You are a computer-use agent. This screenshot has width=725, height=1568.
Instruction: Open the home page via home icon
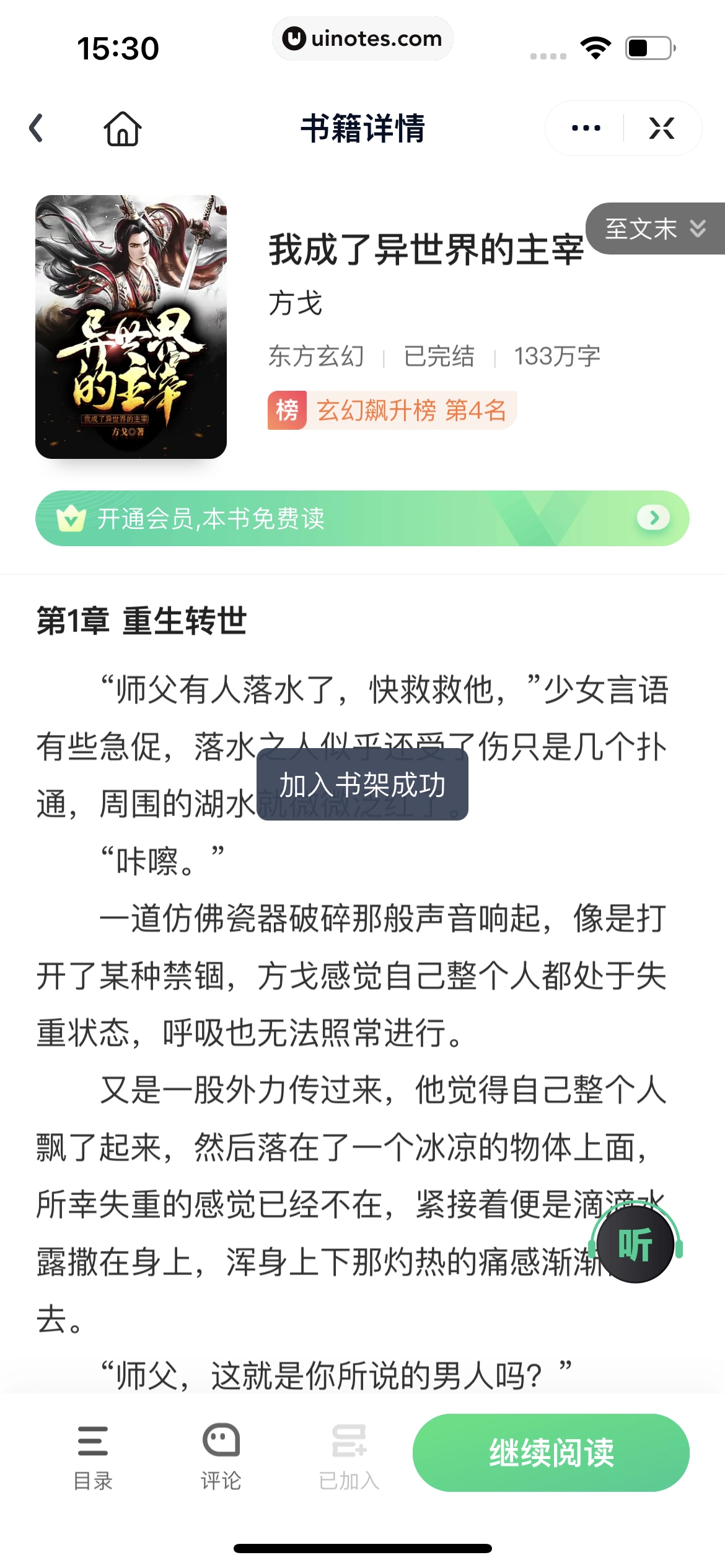pyautogui.click(x=122, y=128)
